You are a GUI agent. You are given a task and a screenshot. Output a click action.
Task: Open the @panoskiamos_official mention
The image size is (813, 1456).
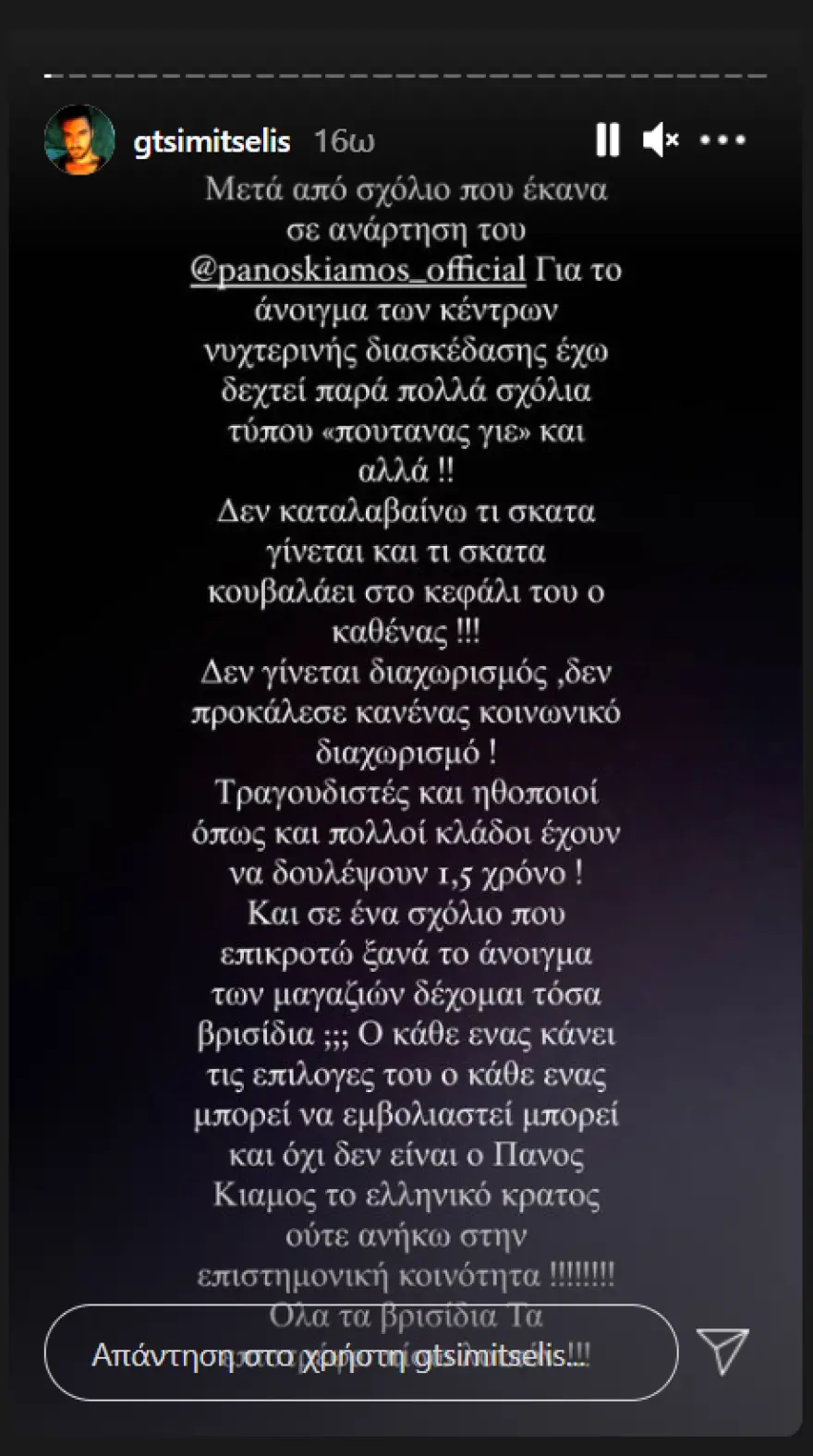coord(358,270)
